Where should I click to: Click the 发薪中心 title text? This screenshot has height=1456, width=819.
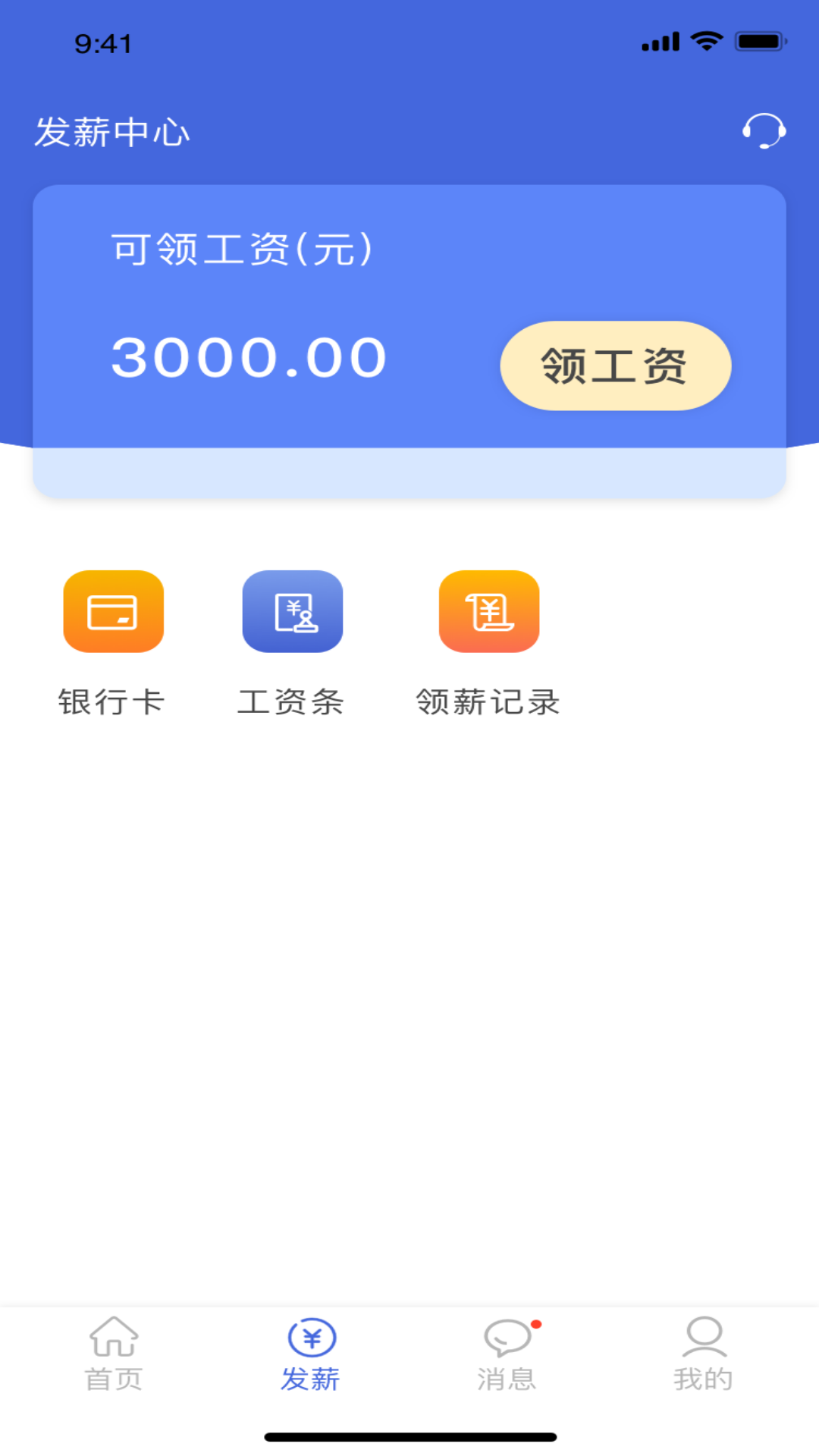point(111,130)
